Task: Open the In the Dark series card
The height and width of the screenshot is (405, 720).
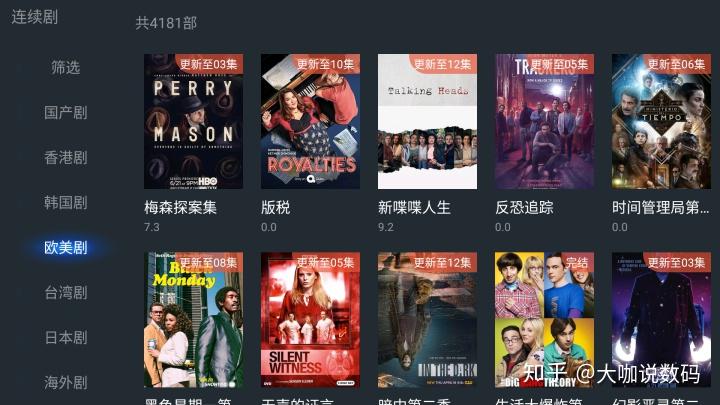Action: click(427, 320)
